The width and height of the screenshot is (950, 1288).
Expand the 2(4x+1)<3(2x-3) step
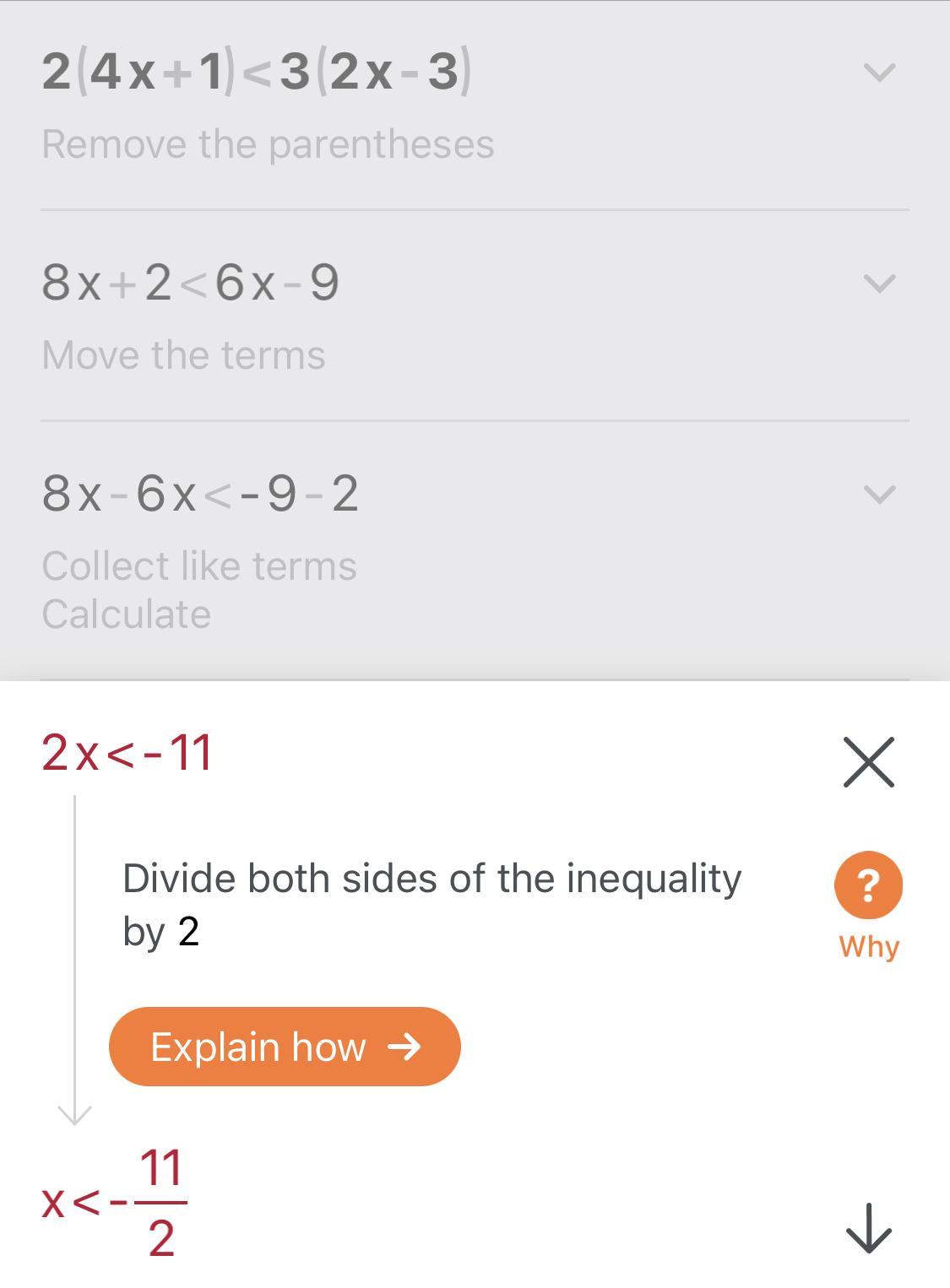tap(879, 73)
